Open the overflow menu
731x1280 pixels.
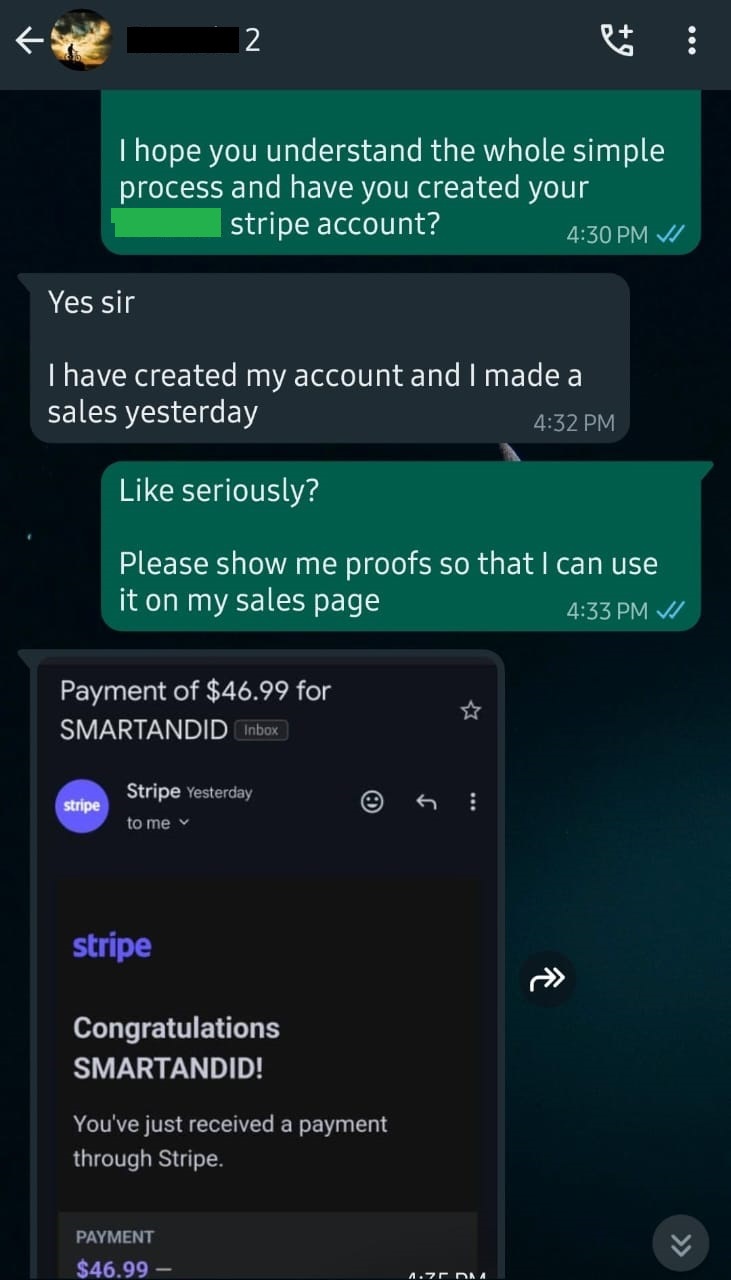(x=692, y=41)
